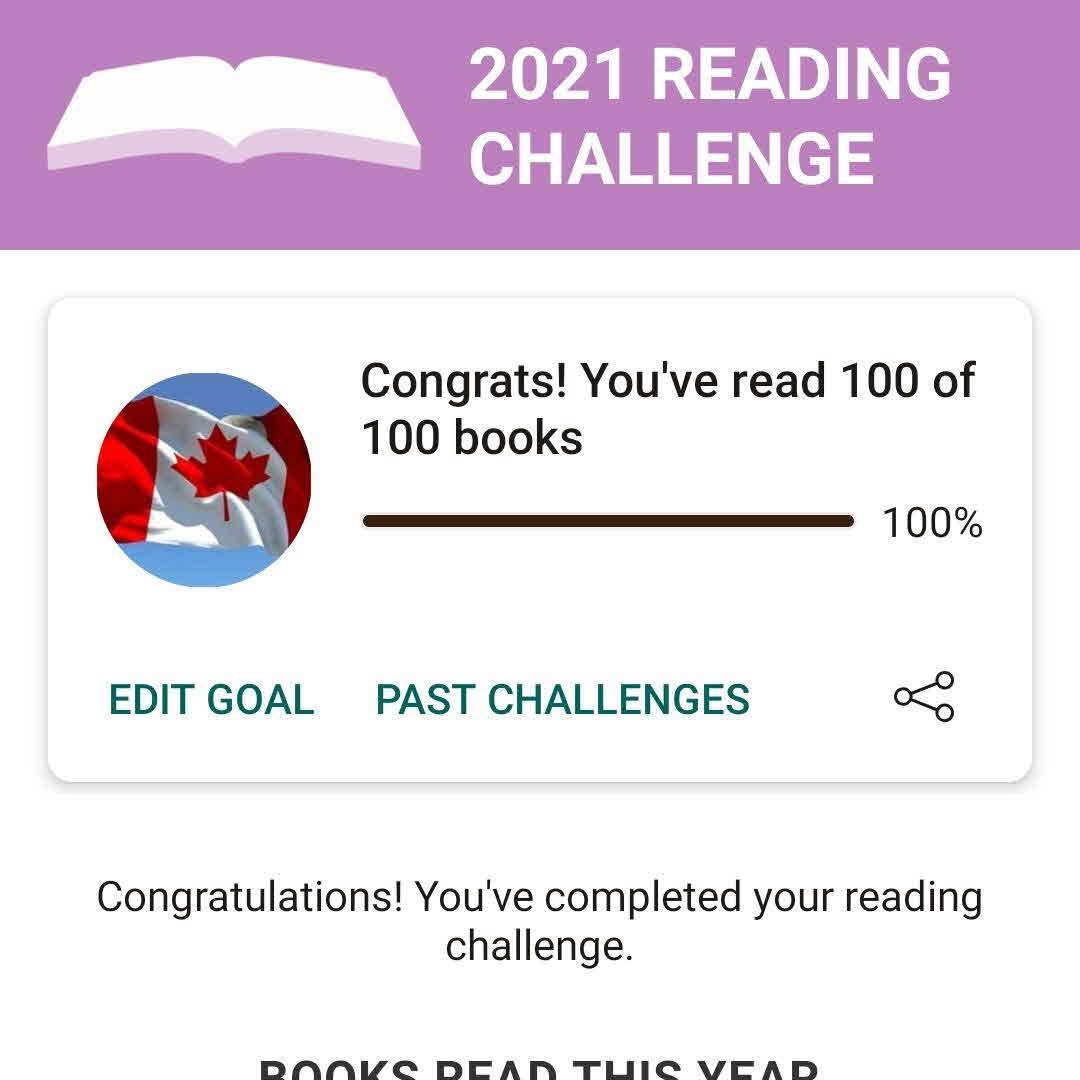Share the reading challenge result

point(924,697)
